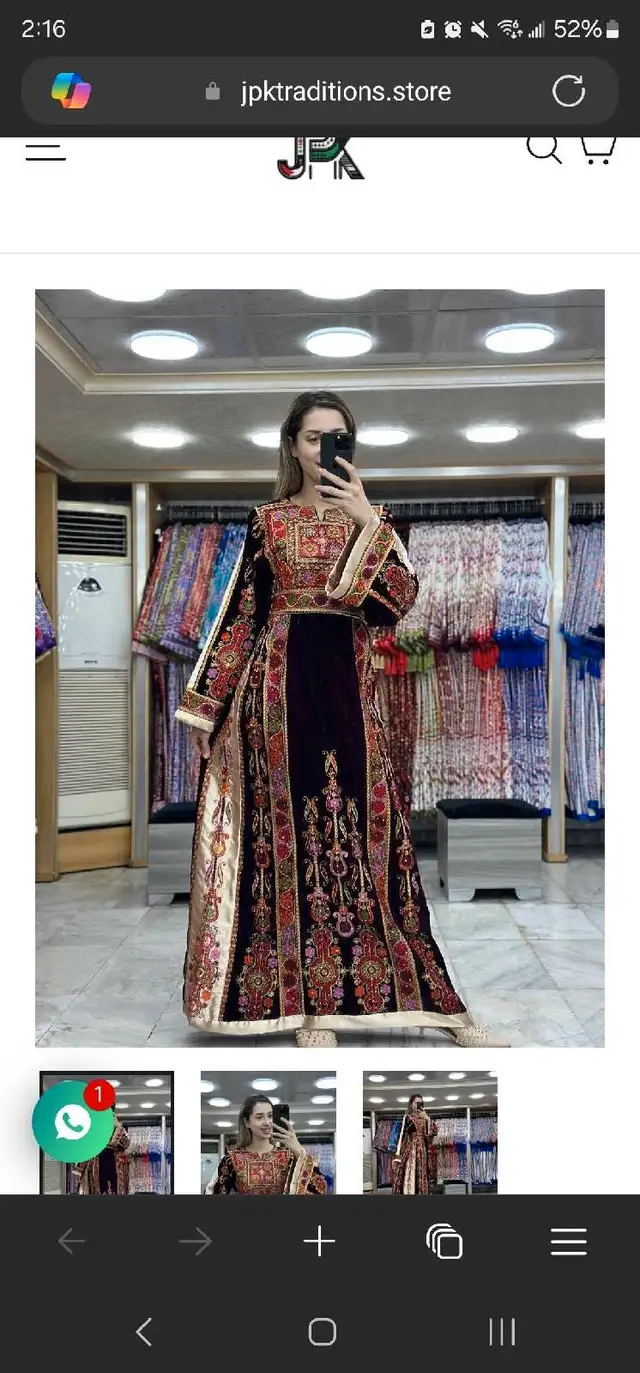This screenshot has height=1373, width=640.
Task: View the shopping cart
Action: pyautogui.click(x=598, y=148)
